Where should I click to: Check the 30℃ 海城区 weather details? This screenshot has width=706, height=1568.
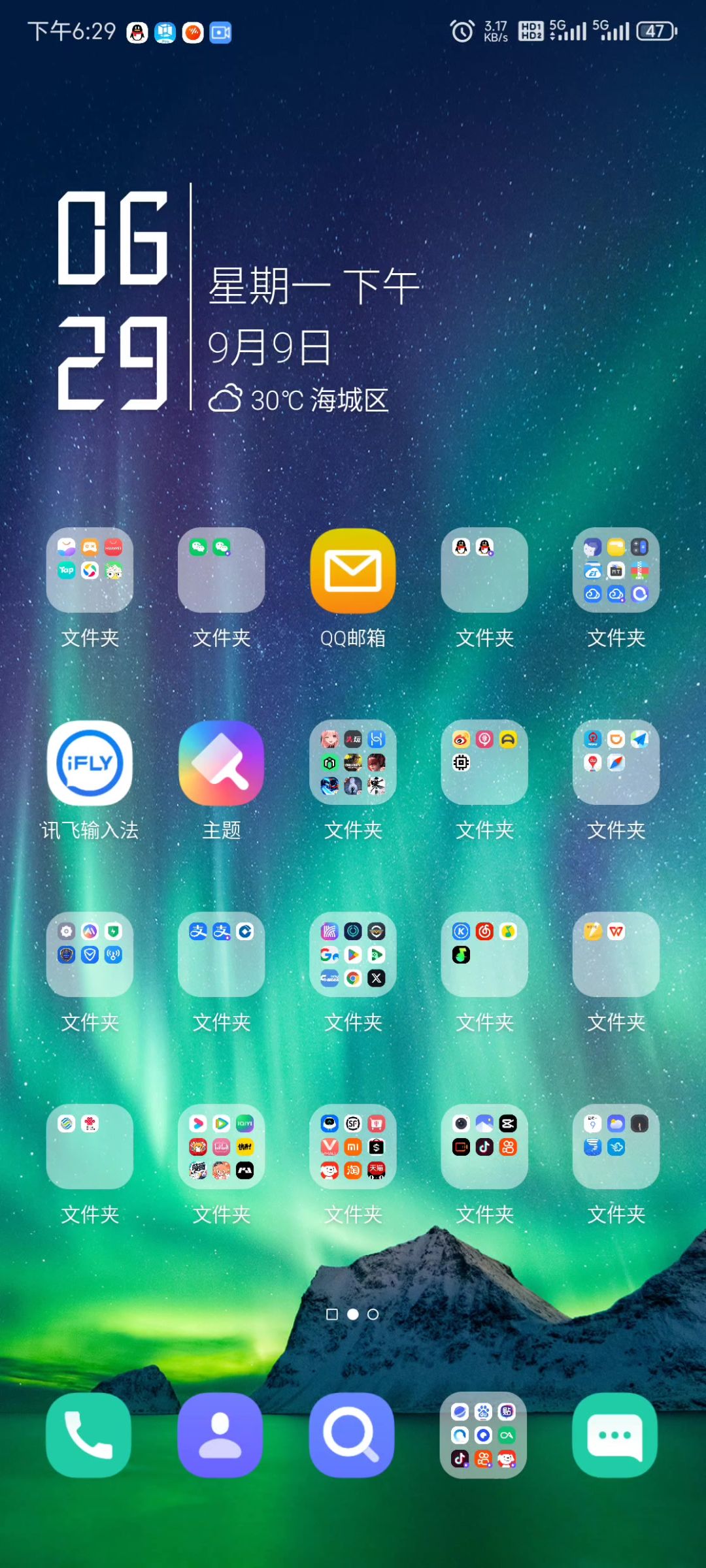coord(299,399)
